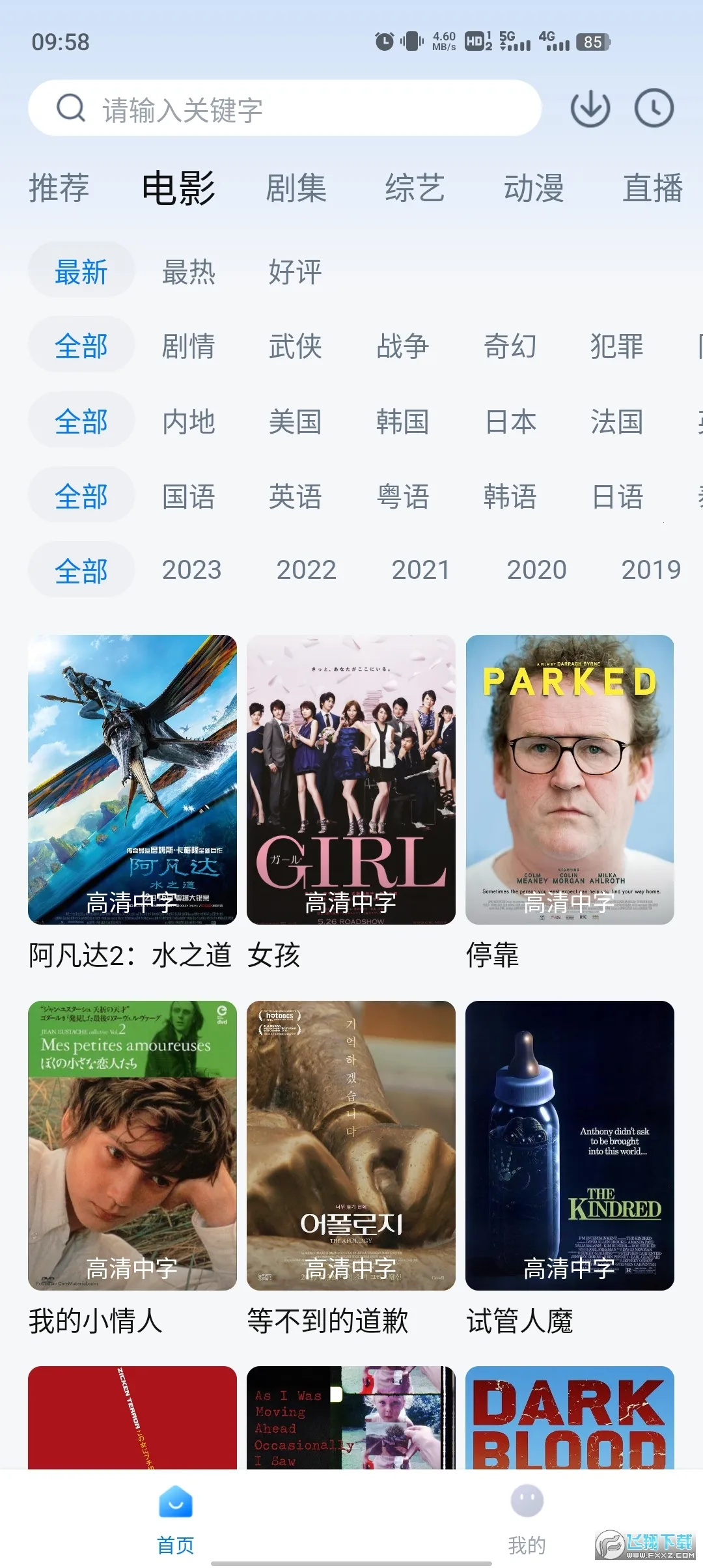703x1568 pixels.
Task: Open the movie 阿凡达2：水之道
Action: pos(132,779)
